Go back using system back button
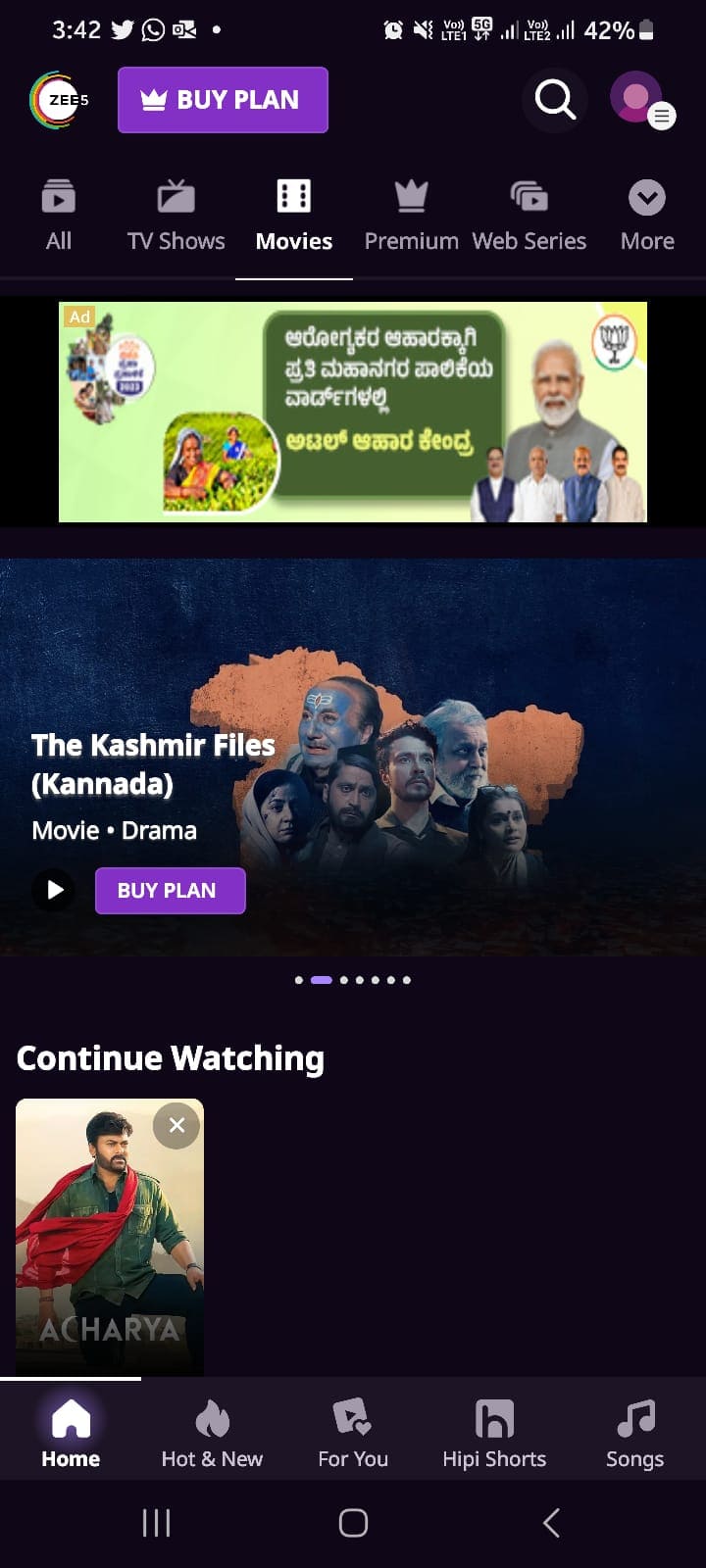The image size is (706, 1568). coord(551,1523)
